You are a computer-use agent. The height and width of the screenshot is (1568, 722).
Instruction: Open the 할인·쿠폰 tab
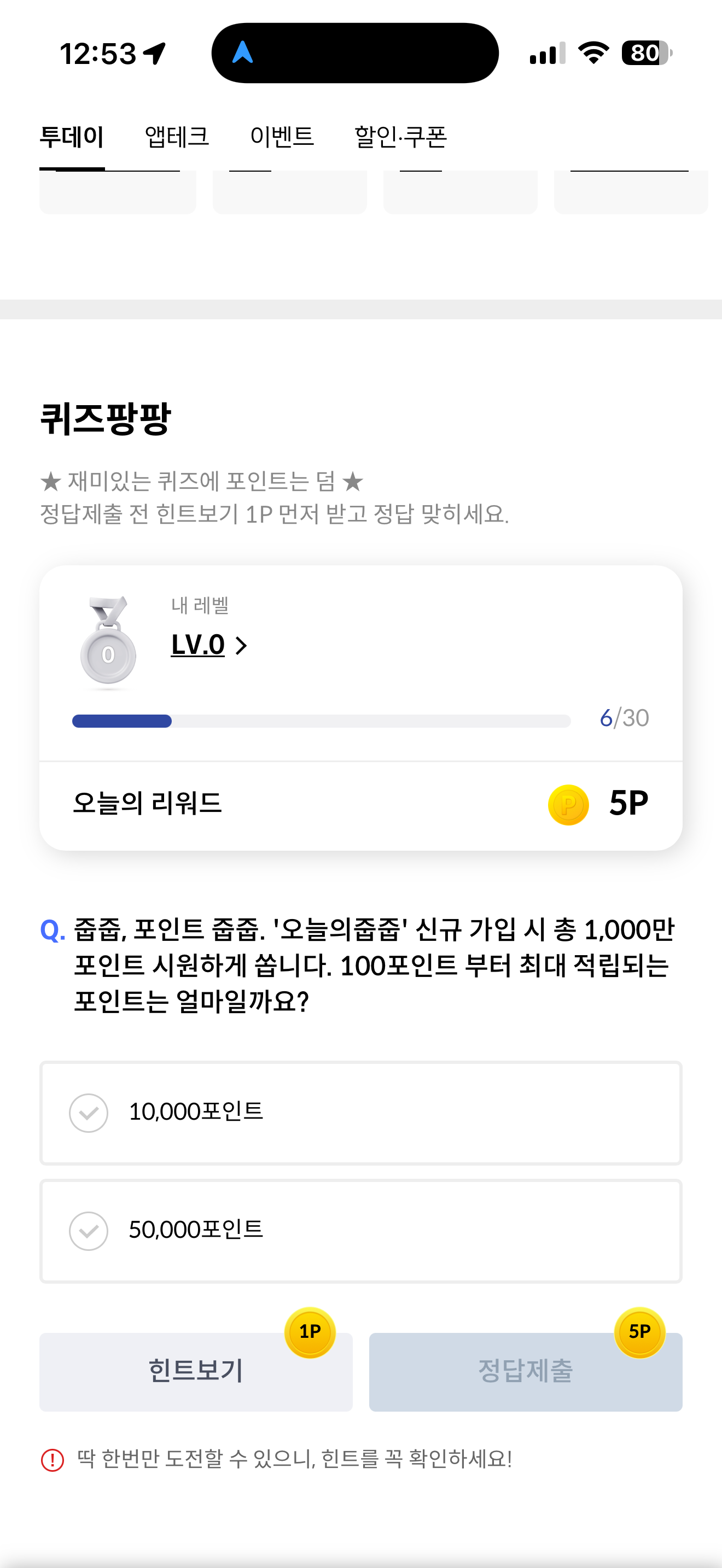point(400,137)
